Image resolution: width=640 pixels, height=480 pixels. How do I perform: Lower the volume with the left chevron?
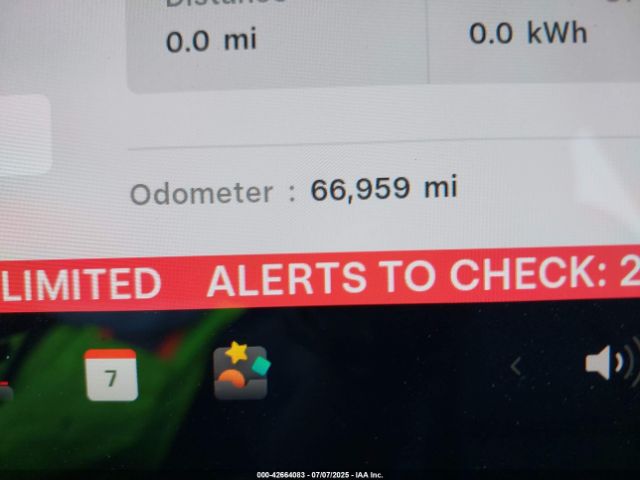516,367
